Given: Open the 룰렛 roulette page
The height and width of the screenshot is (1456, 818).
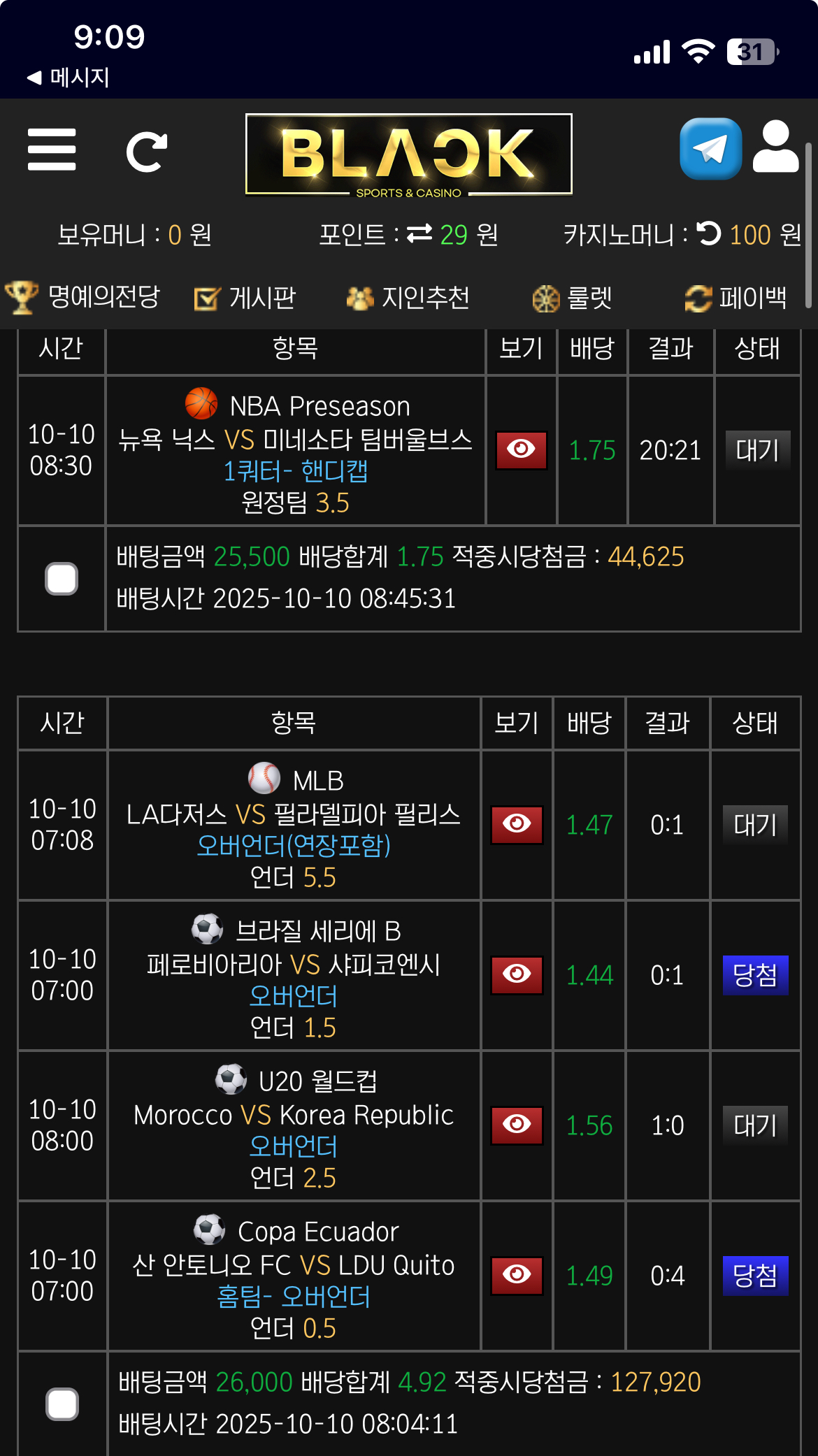Looking at the screenshot, I should (572, 298).
